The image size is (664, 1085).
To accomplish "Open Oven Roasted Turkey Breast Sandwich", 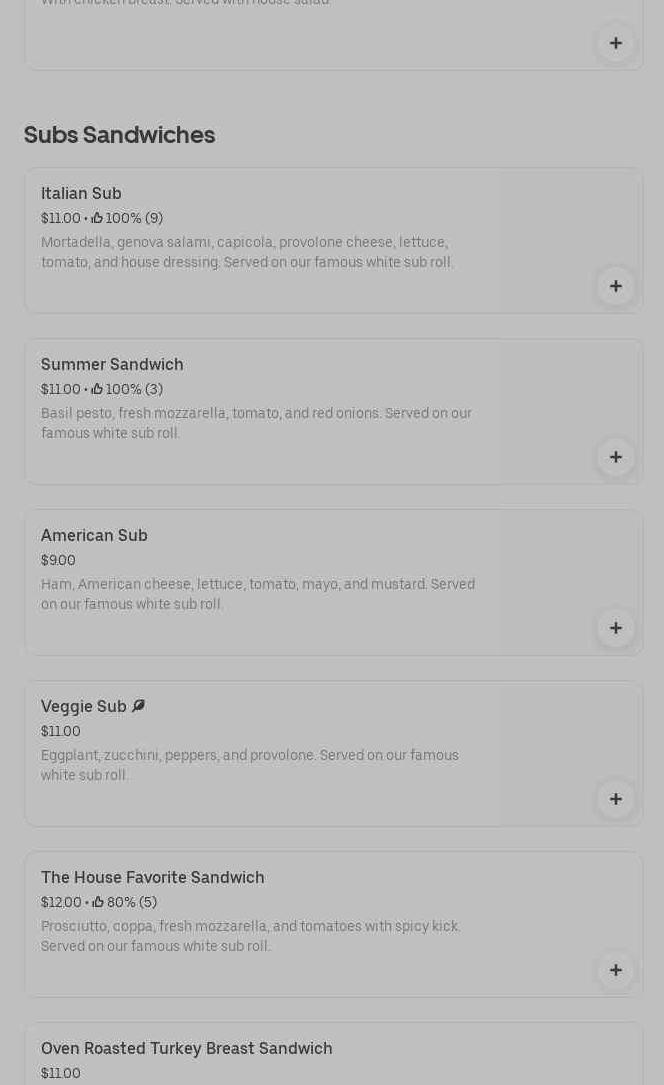I will click(x=186, y=1048).
